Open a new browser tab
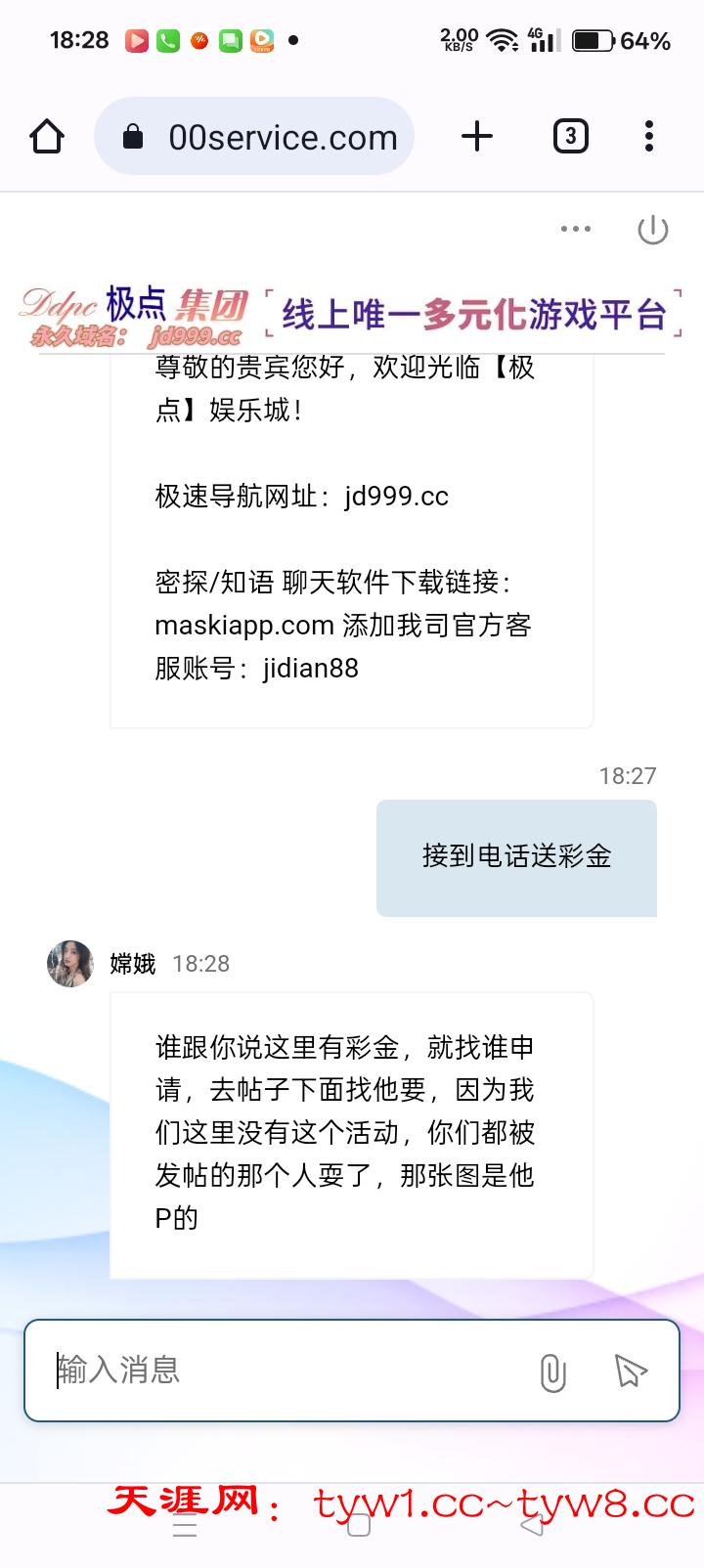 [477, 136]
